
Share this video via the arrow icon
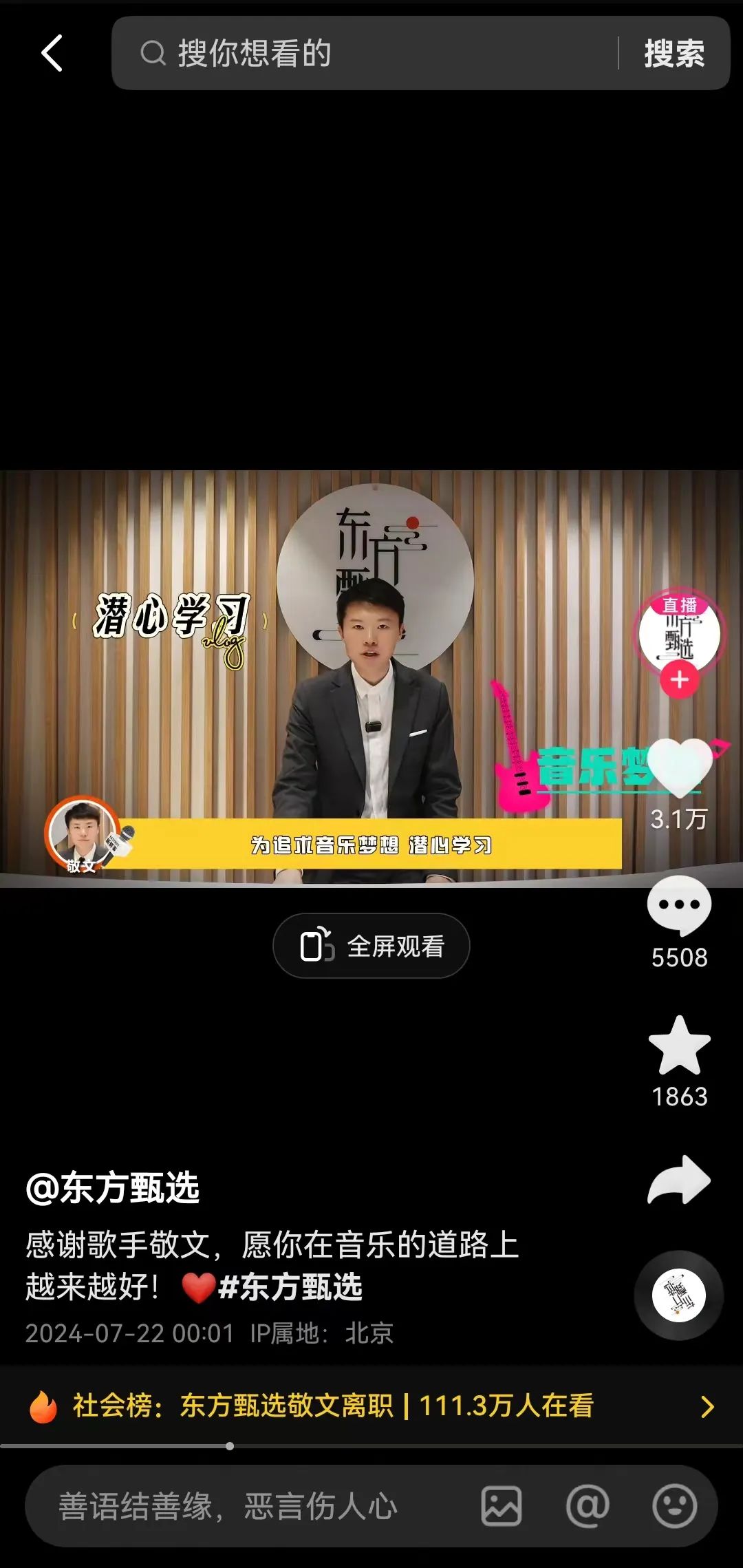coord(679,1180)
